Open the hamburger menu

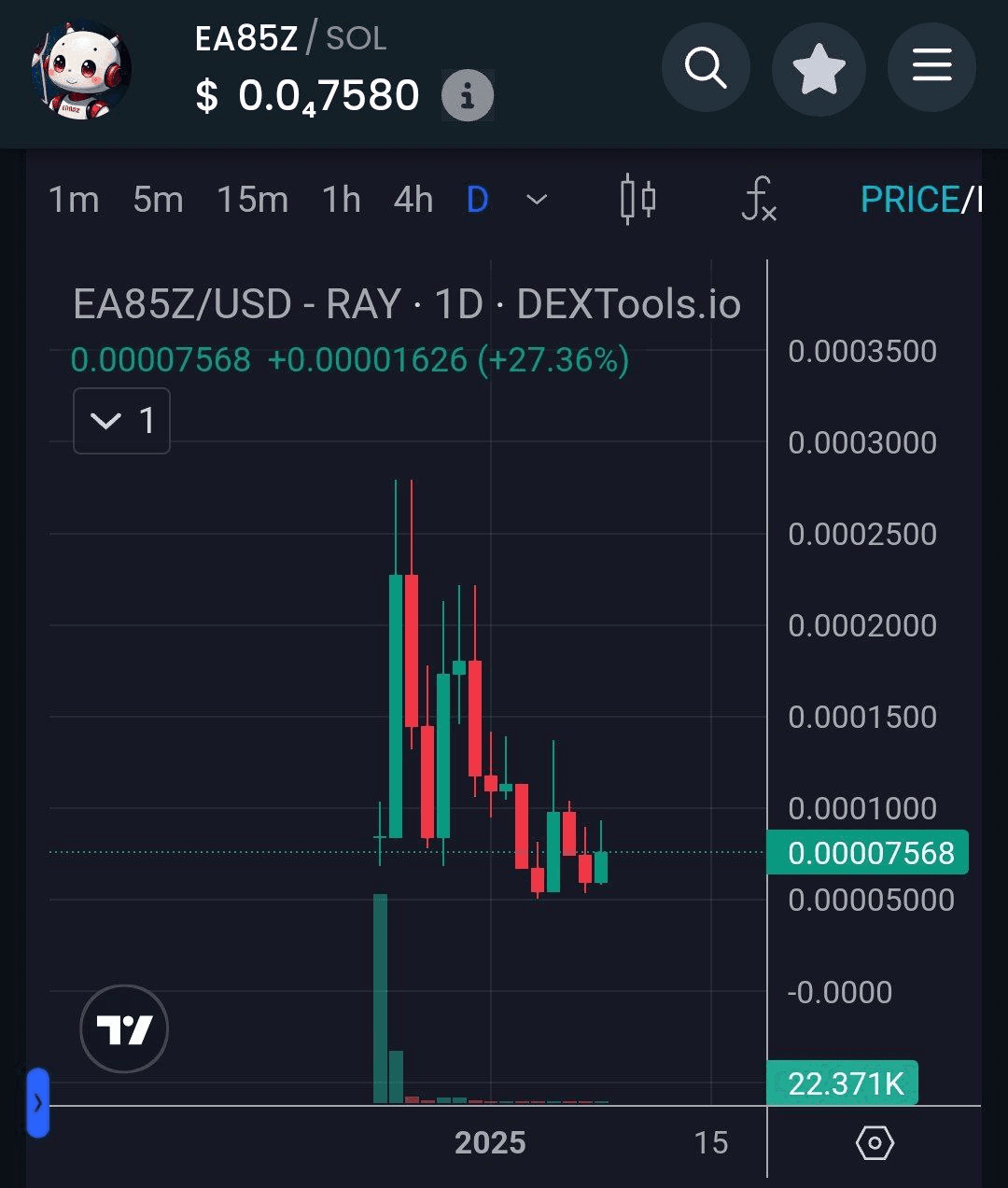pos(931,69)
